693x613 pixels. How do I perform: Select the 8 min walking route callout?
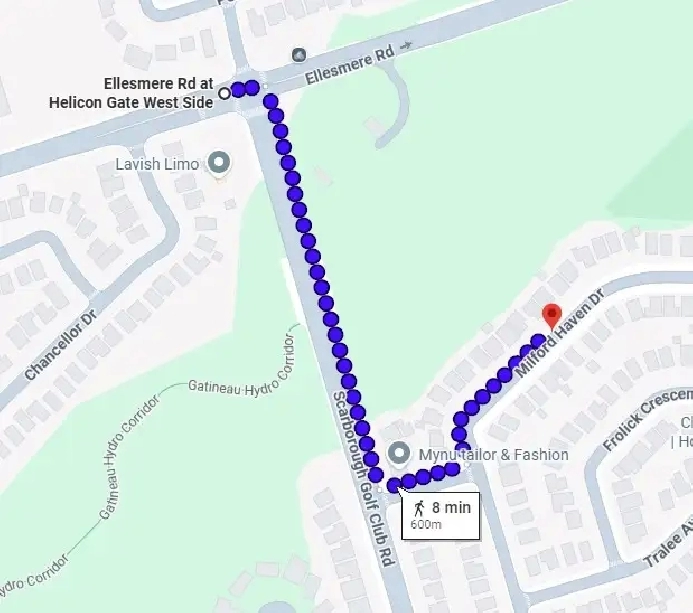441,514
